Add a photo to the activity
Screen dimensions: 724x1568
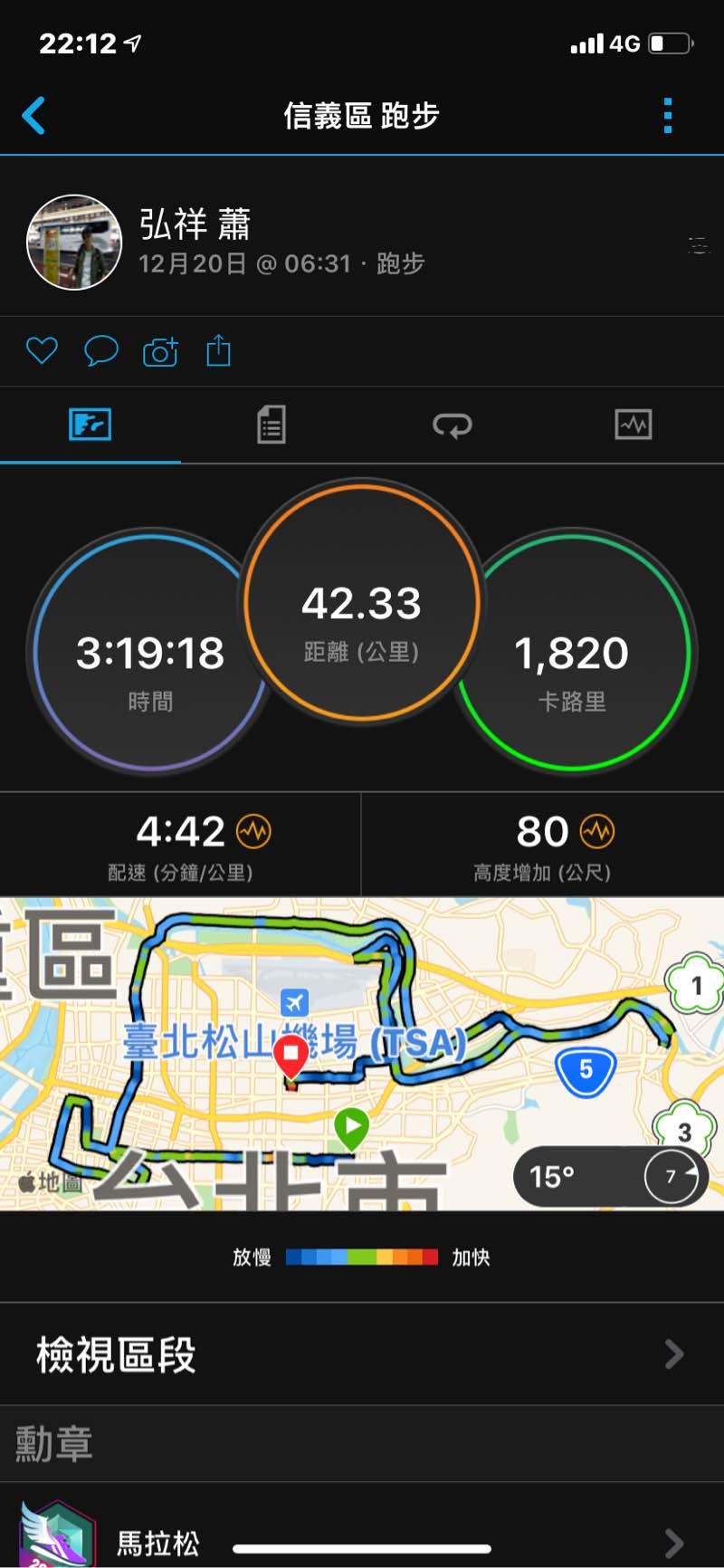pyautogui.click(x=160, y=351)
